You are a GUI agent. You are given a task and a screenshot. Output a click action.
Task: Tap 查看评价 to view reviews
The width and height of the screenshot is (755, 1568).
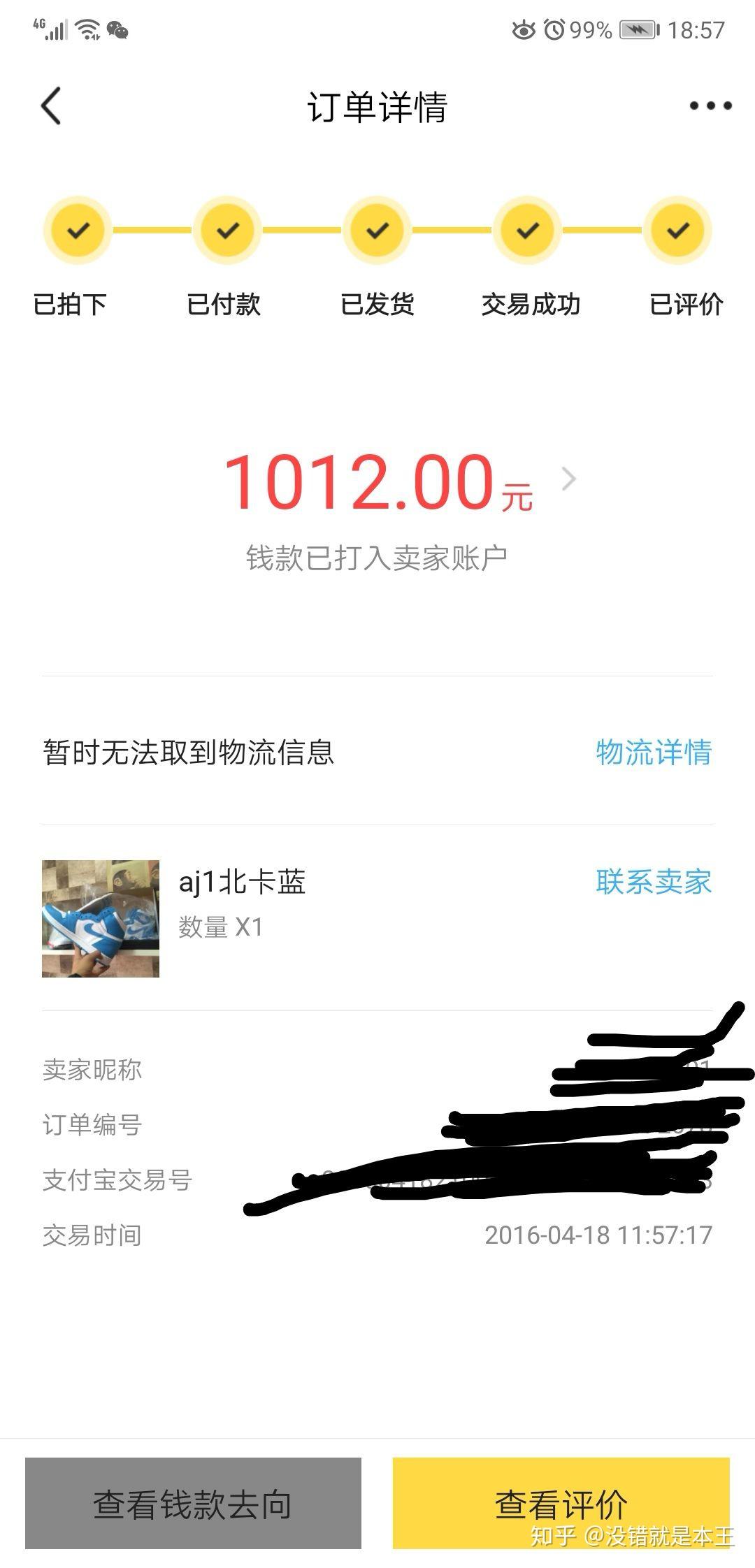561,1504
